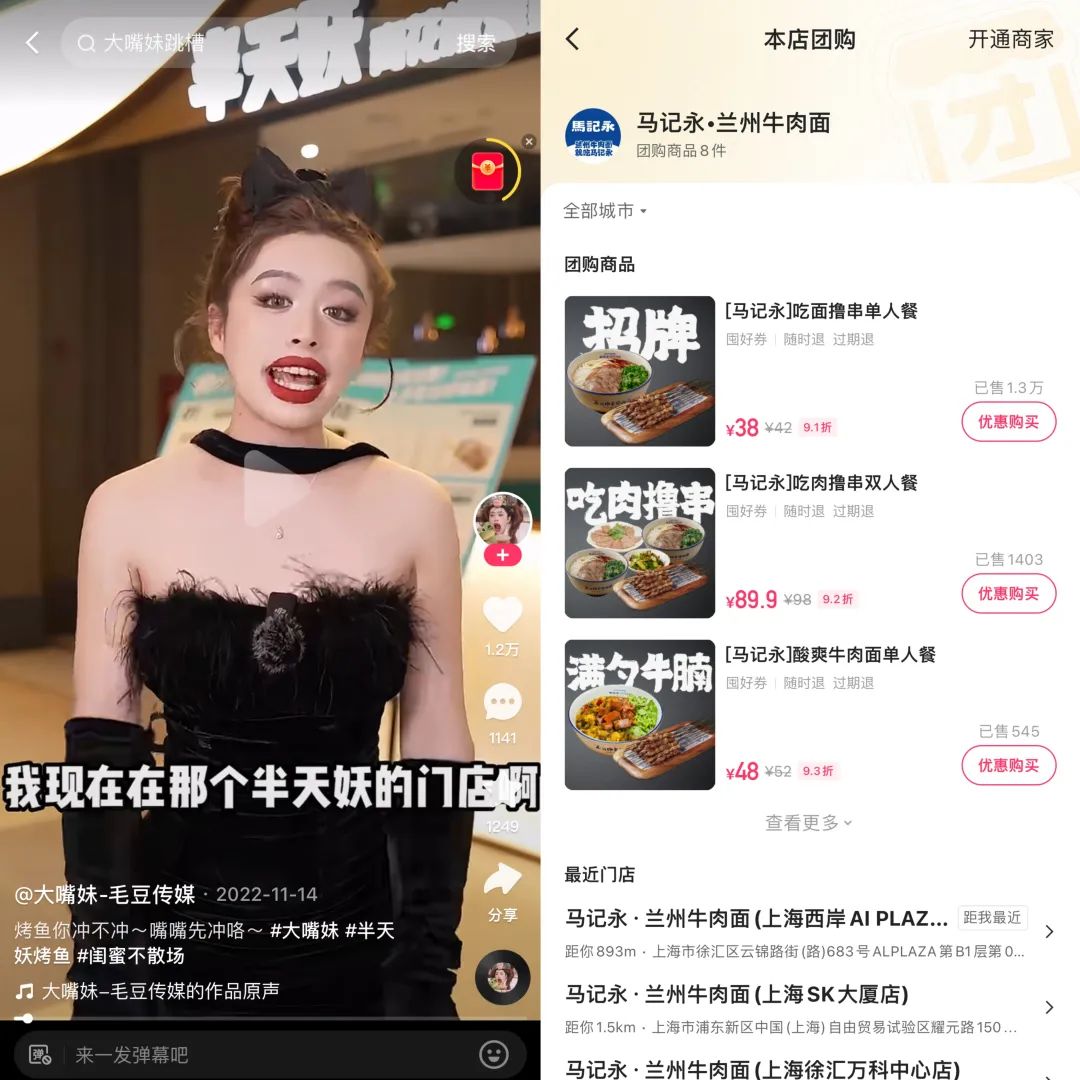Go back from the video page
The image size is (1080, 1080).
(32, 43)
